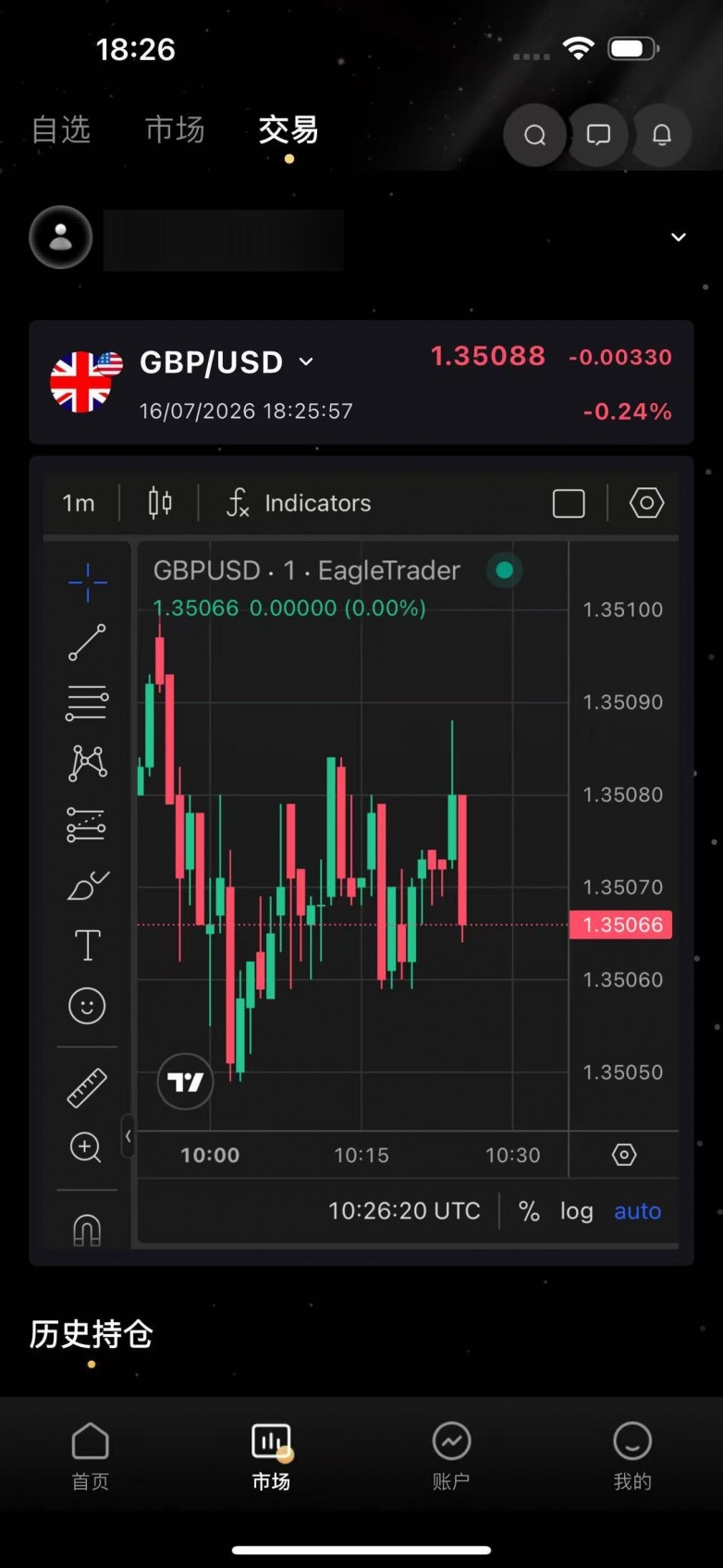Select the trend line drawing tool
This screenshot has height=1568, width=723.
[x=87, y=643]
